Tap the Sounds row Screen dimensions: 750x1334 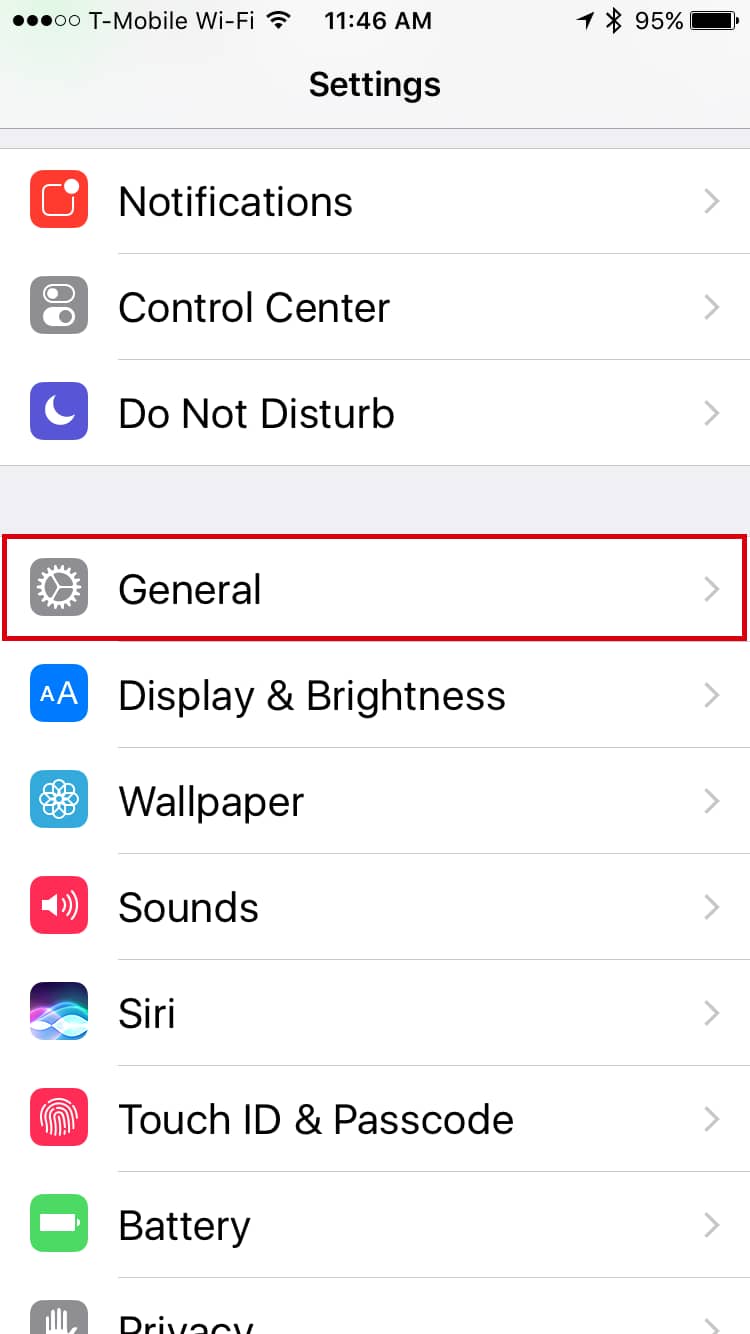[375, 907]
